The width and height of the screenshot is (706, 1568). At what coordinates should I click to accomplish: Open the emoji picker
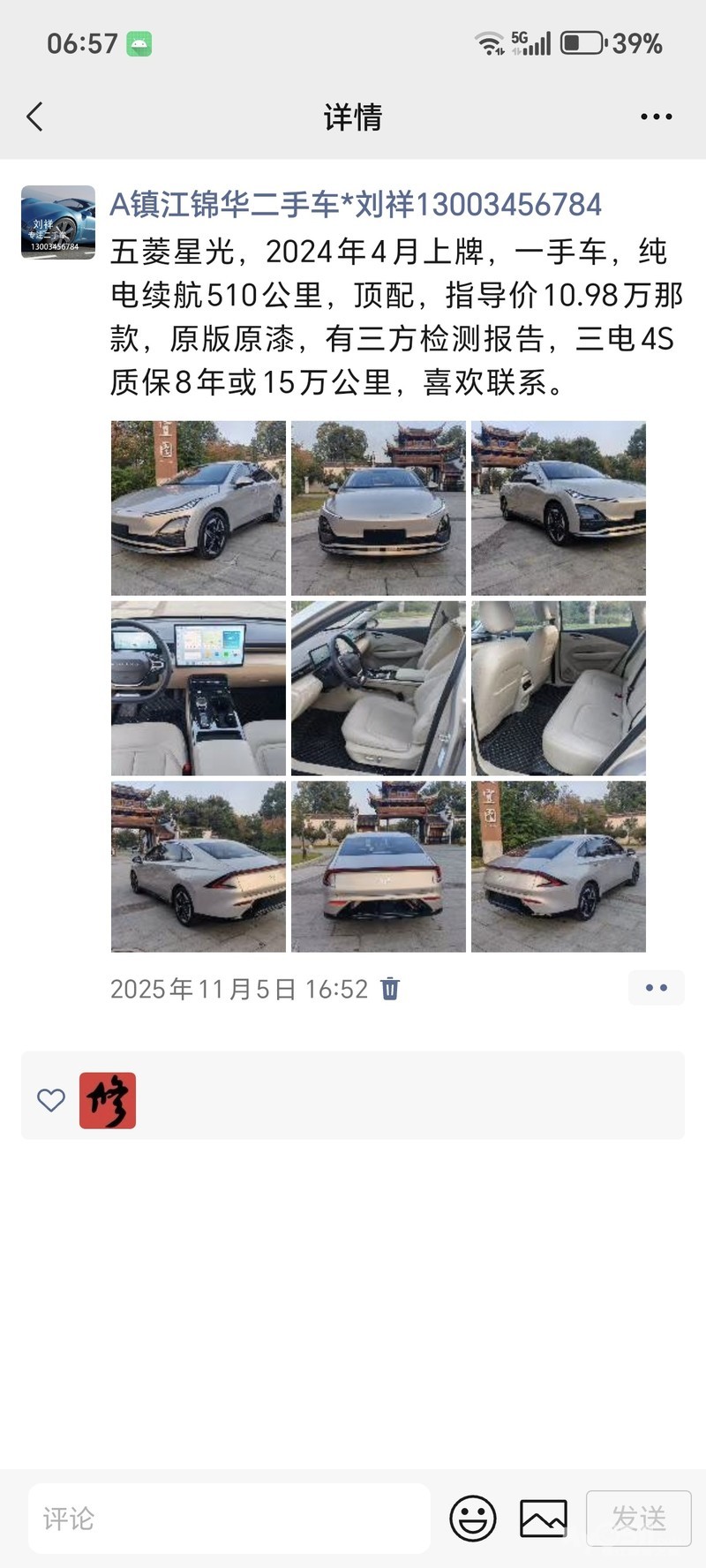(473, 1519)
